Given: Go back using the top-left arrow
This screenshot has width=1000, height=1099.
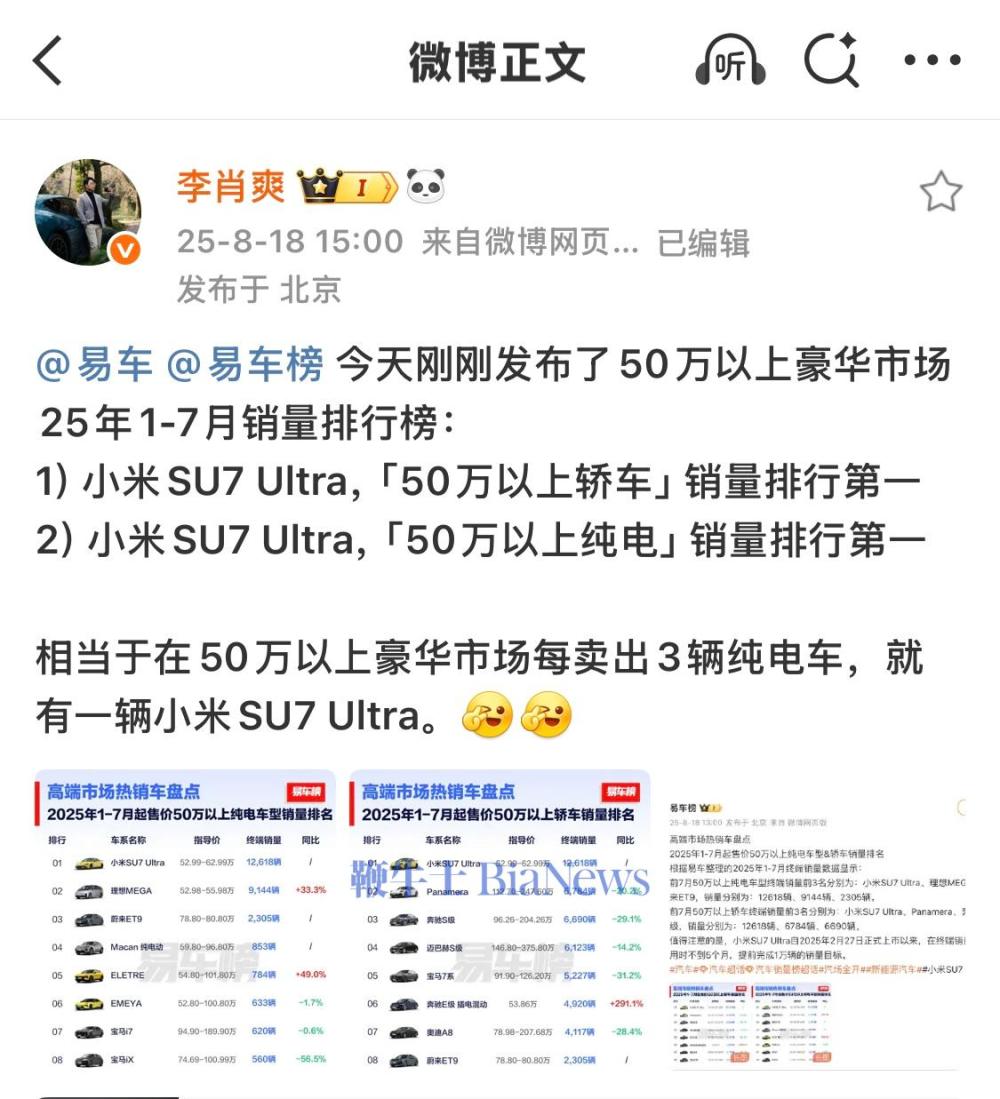Looking at the screenshot, I should (48, 60).
